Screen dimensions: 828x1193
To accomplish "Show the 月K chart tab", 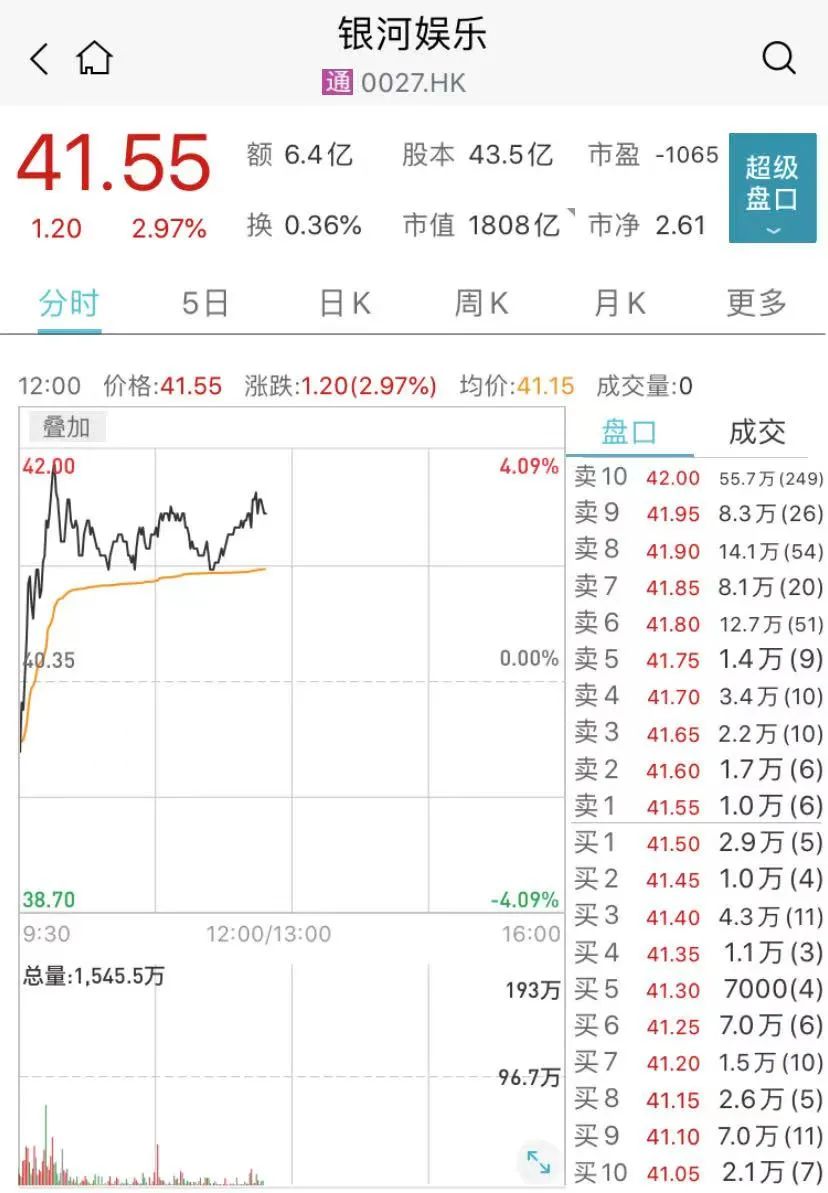I will pyautogui.click(x=619, y=303).
